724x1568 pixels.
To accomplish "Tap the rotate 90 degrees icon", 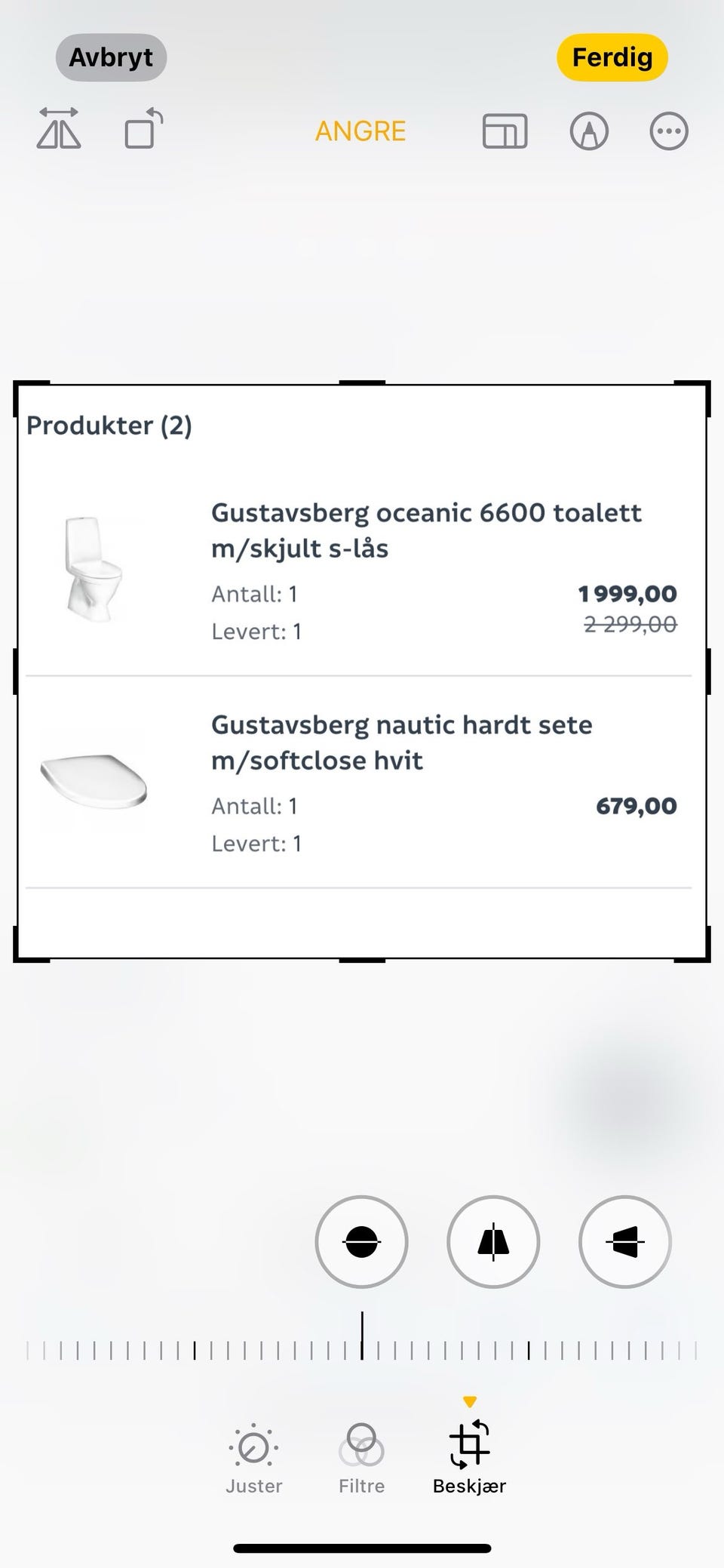I will 140,130.
